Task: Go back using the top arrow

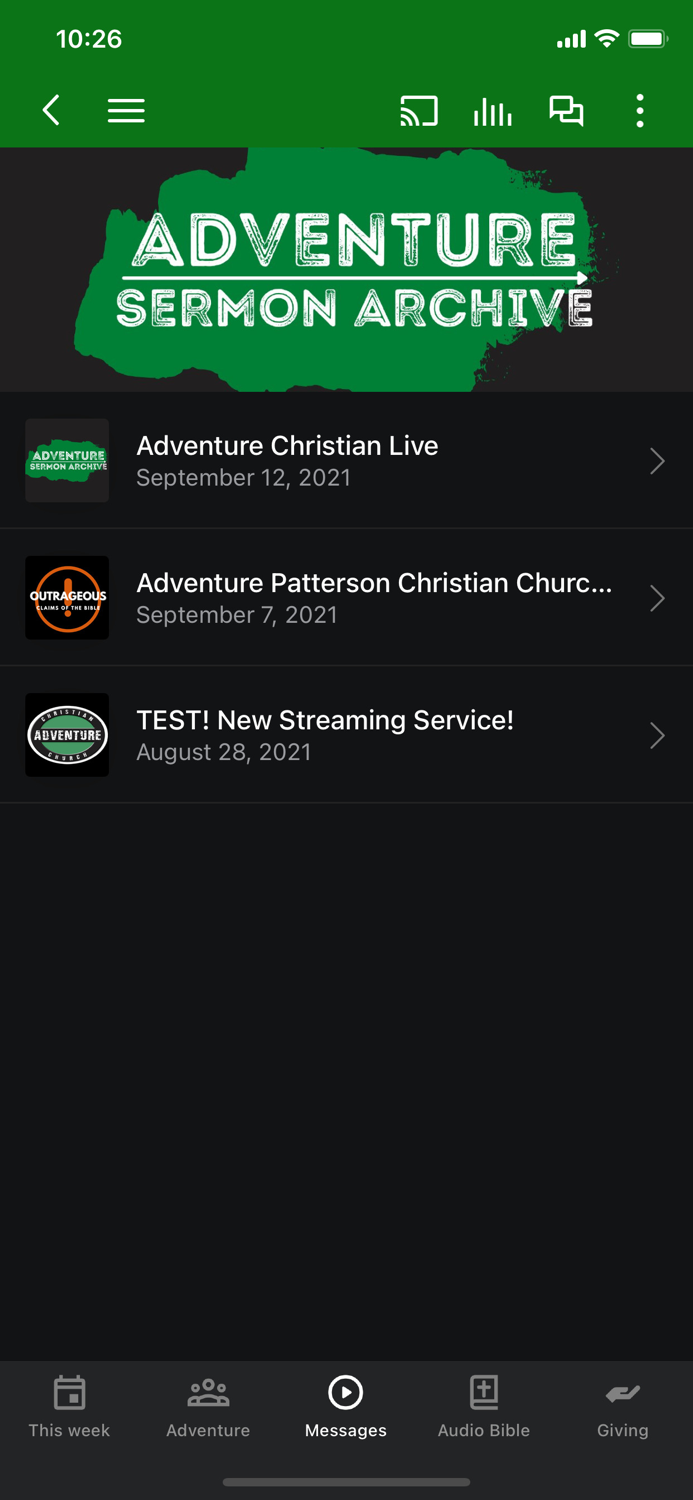Action: click(52, 110)
